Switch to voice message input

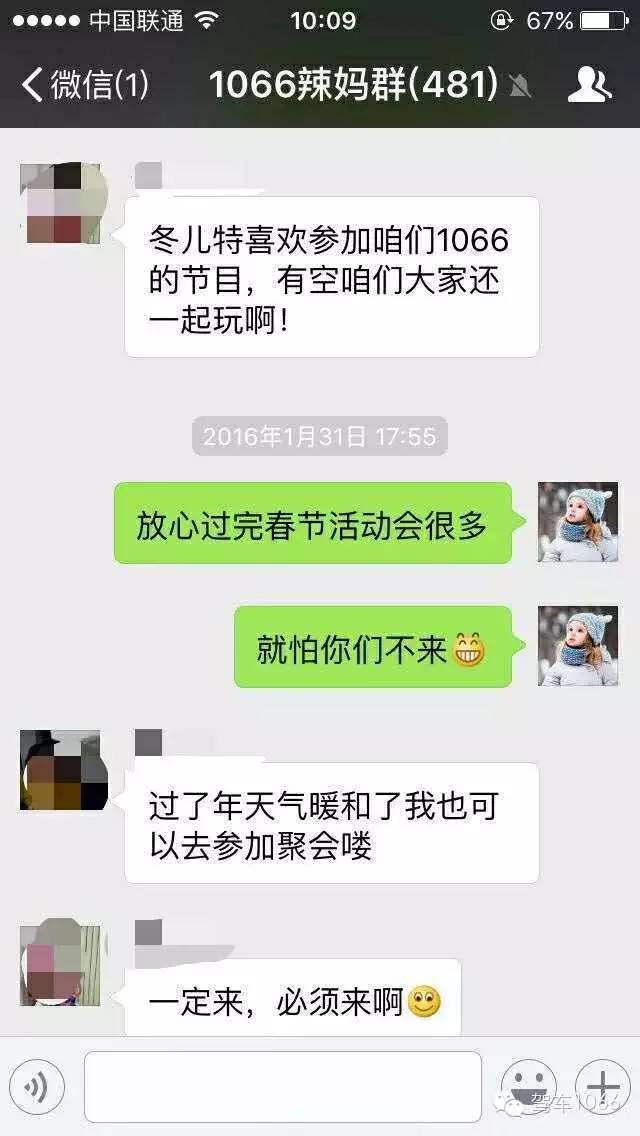(x=37, y=1086)
